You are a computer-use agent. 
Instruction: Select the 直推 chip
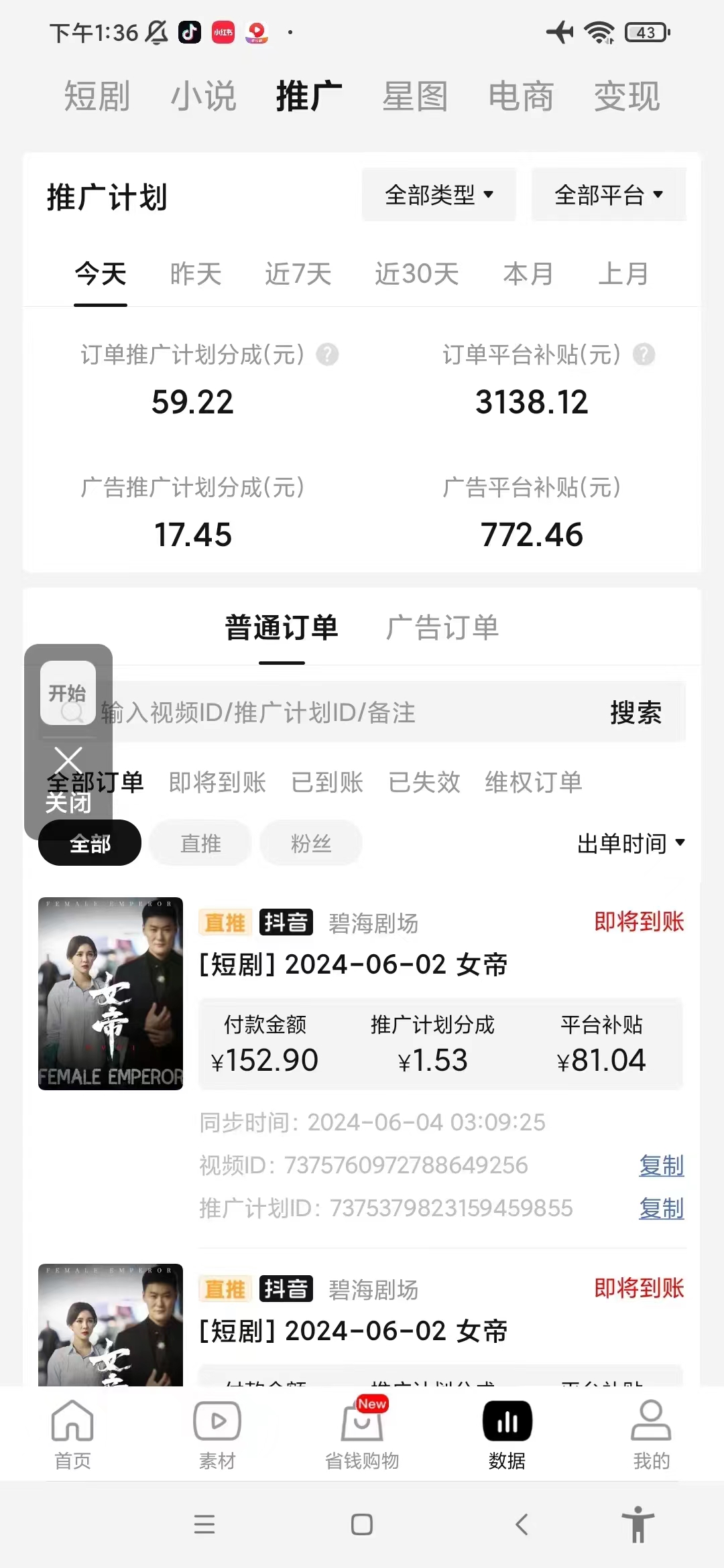point(200,843)
